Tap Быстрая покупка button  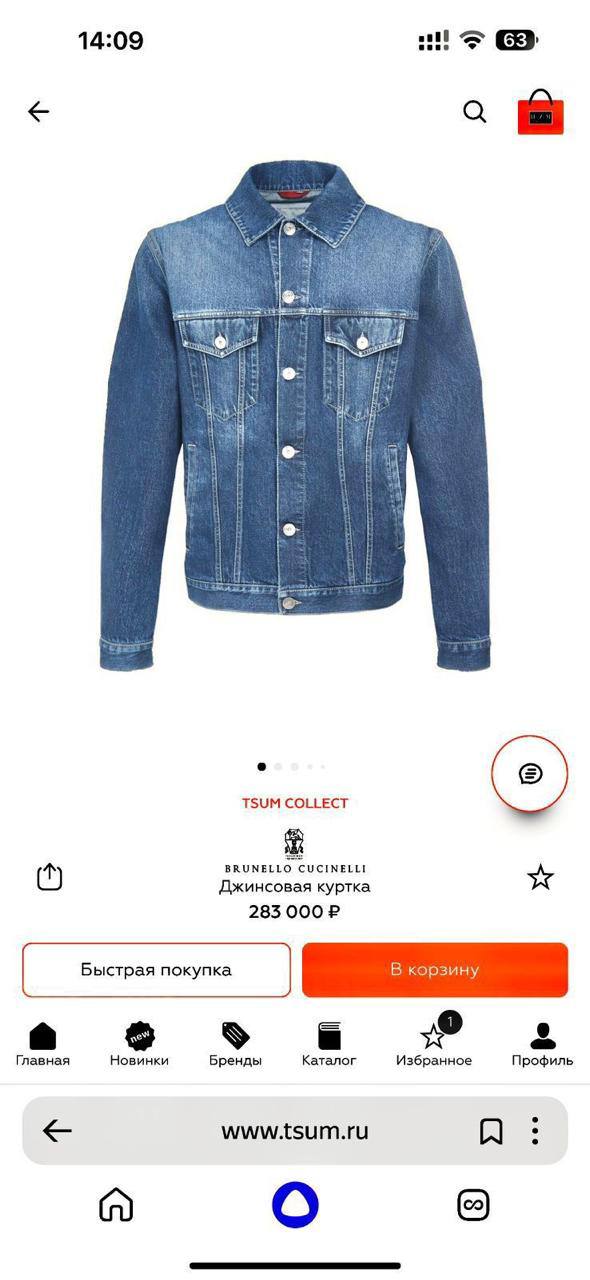[156, 970]
